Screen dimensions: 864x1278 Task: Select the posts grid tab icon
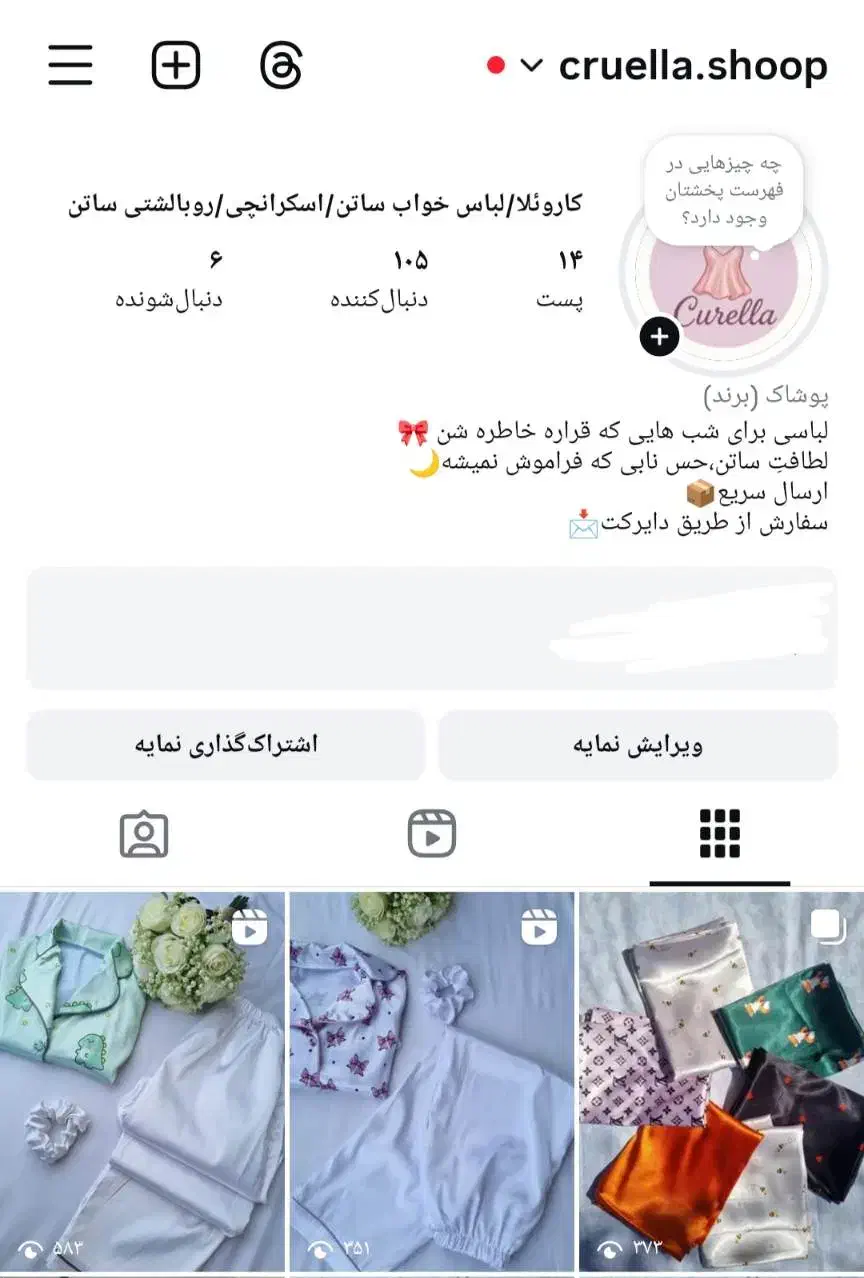[719, 833]
